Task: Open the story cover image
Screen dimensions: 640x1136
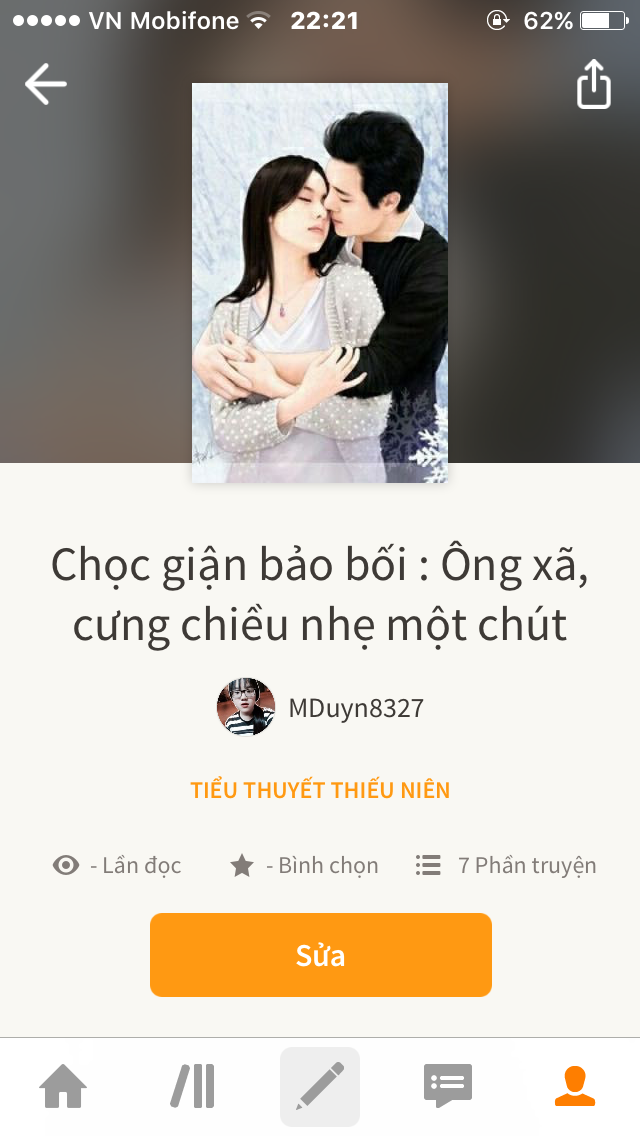Action: click(320, 283)
